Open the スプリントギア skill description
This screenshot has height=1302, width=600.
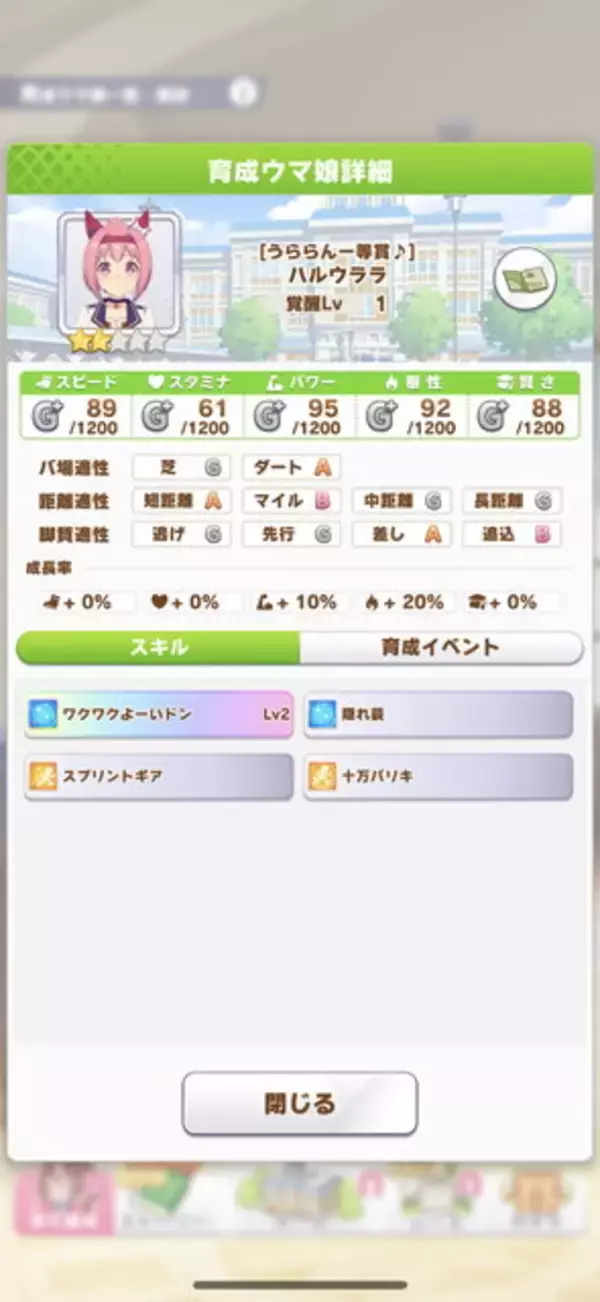159,776
